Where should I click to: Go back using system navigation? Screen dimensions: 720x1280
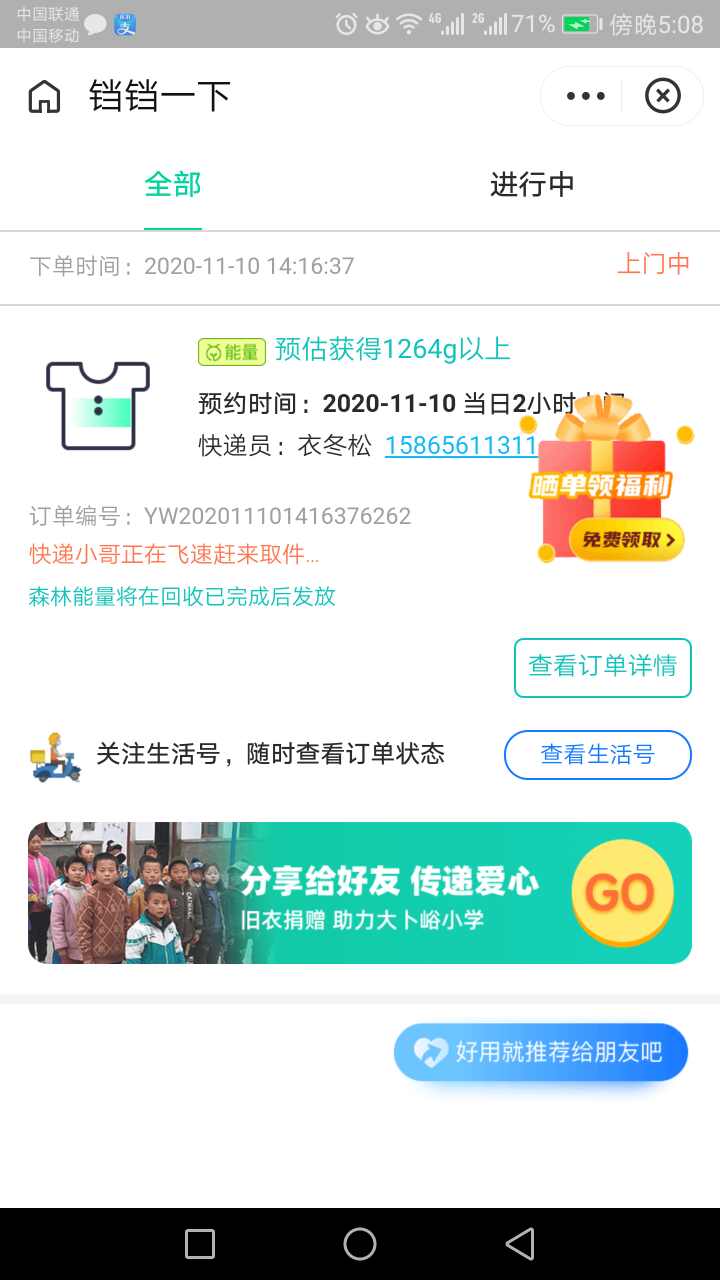519,1244
